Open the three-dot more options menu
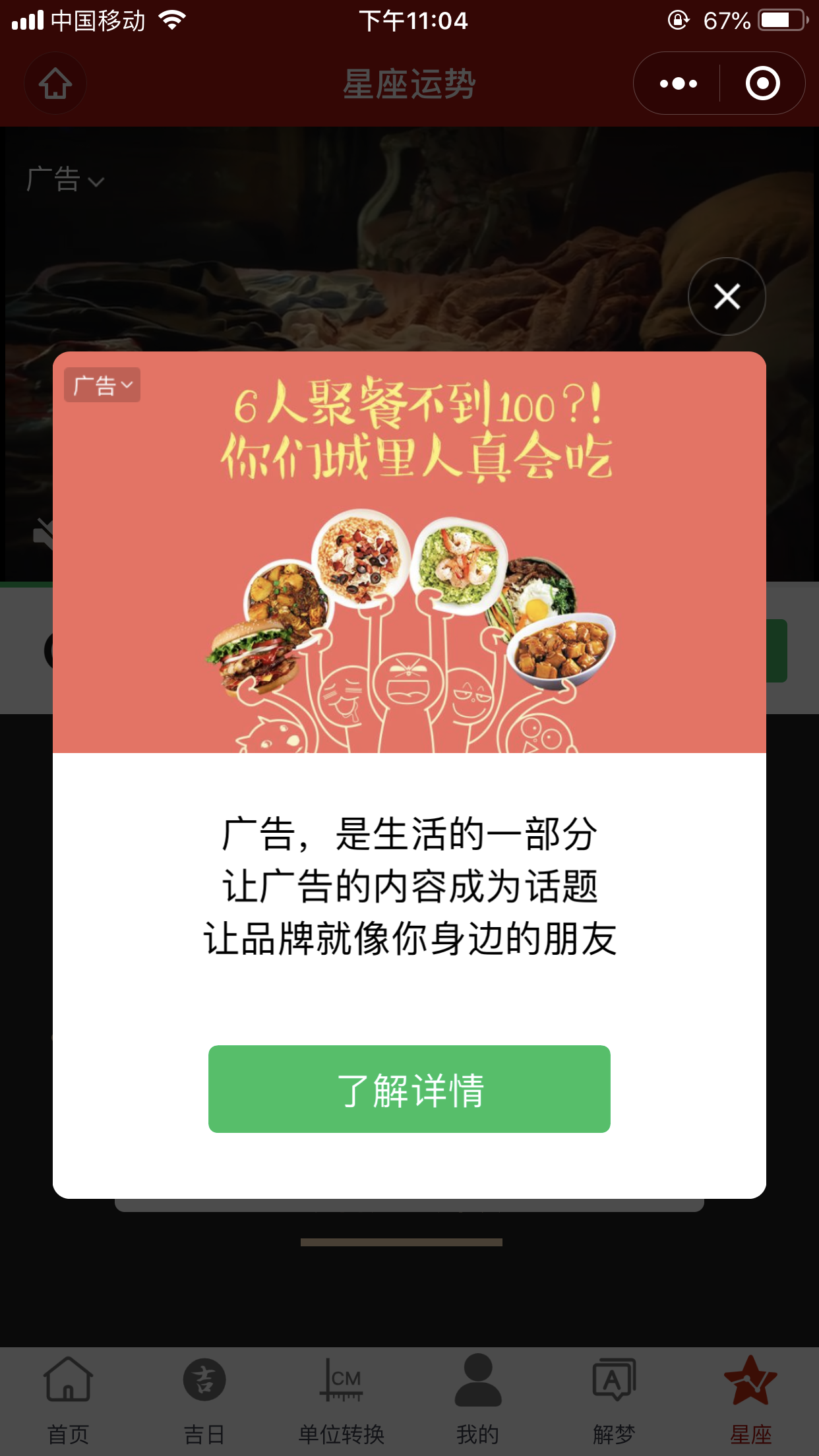 click(x=678, y=84)
